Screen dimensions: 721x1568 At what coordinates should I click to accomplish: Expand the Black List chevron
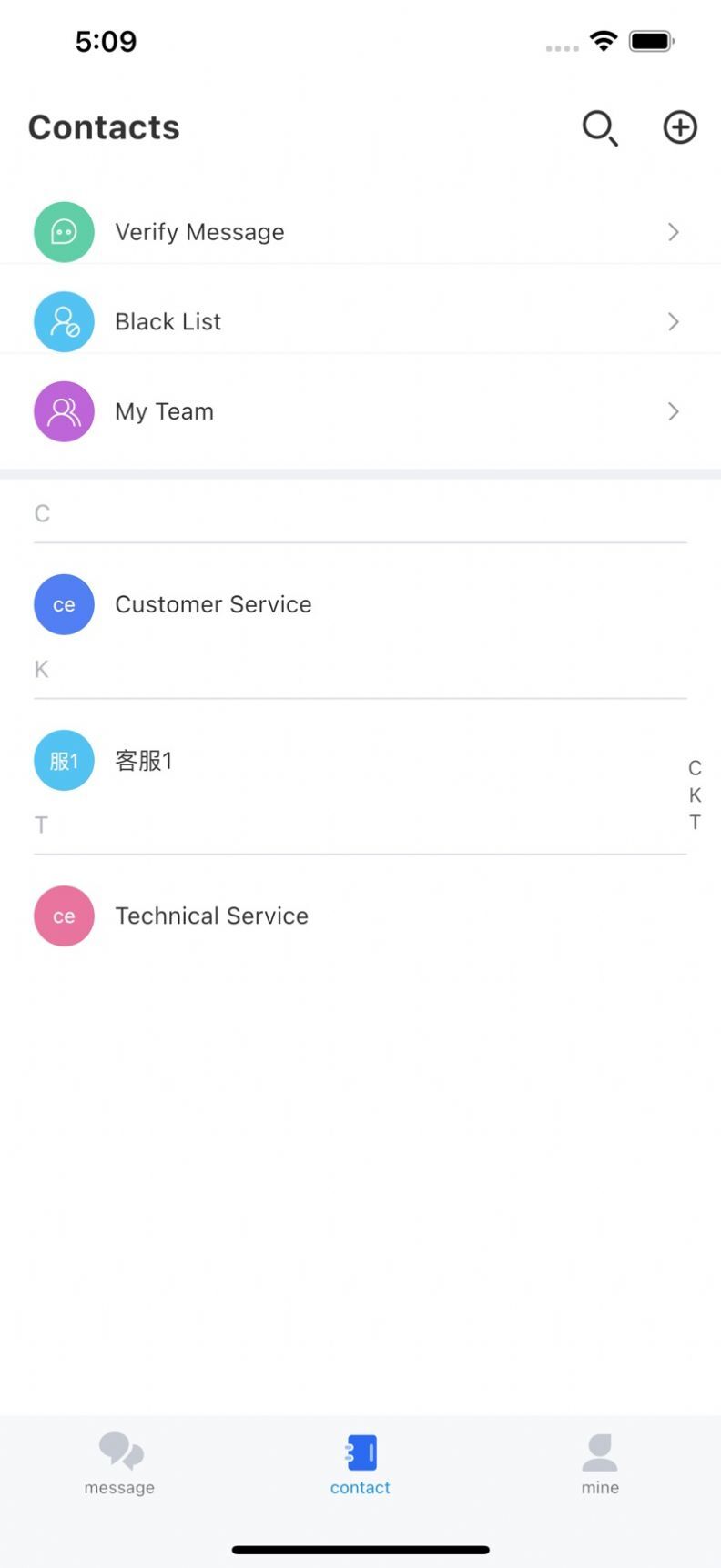(x=673, y=321)
